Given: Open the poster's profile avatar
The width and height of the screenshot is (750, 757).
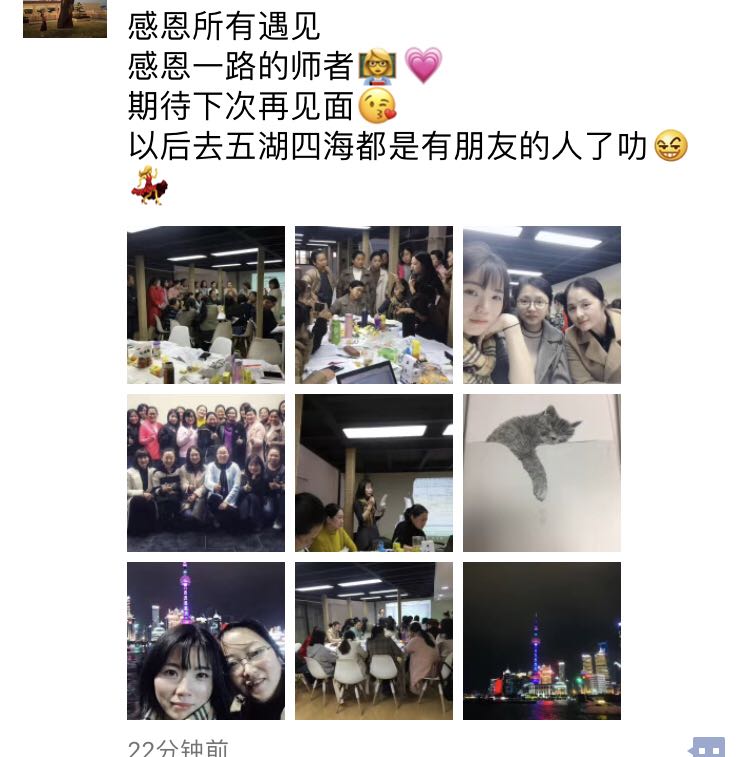Looking at the screenshot, I should [x=64, y=18].
